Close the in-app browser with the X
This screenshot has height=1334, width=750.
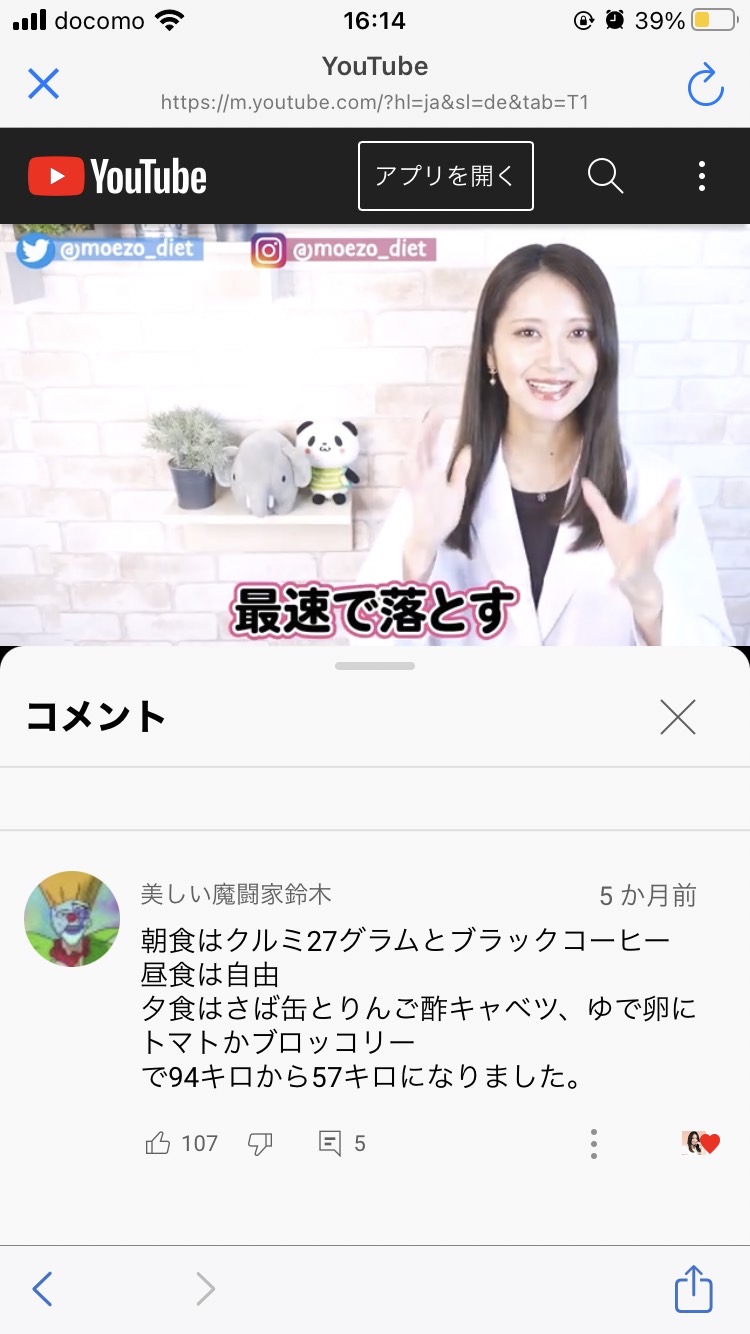coord(43,84)
